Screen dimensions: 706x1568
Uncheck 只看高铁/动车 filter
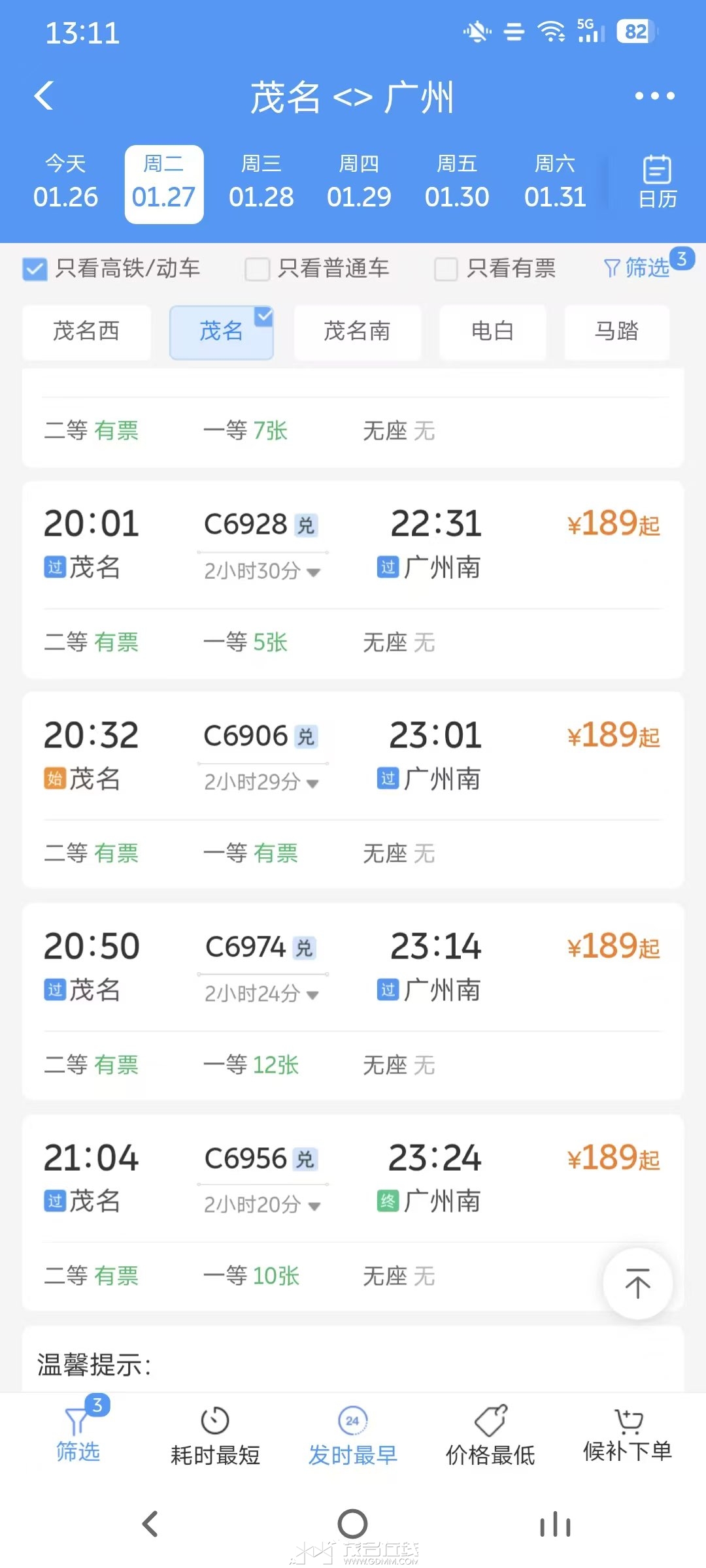35,268
